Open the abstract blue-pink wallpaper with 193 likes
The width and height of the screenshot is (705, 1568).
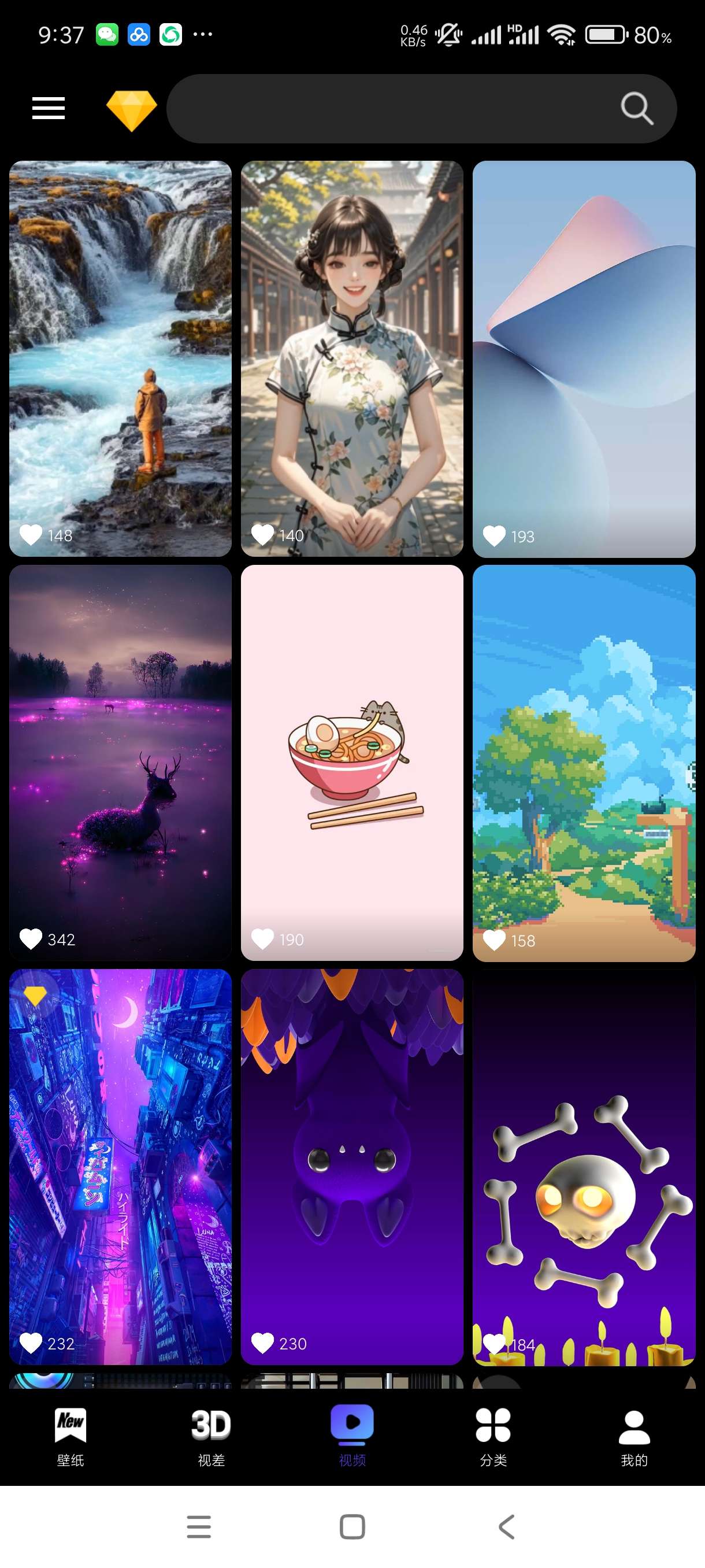583,358
